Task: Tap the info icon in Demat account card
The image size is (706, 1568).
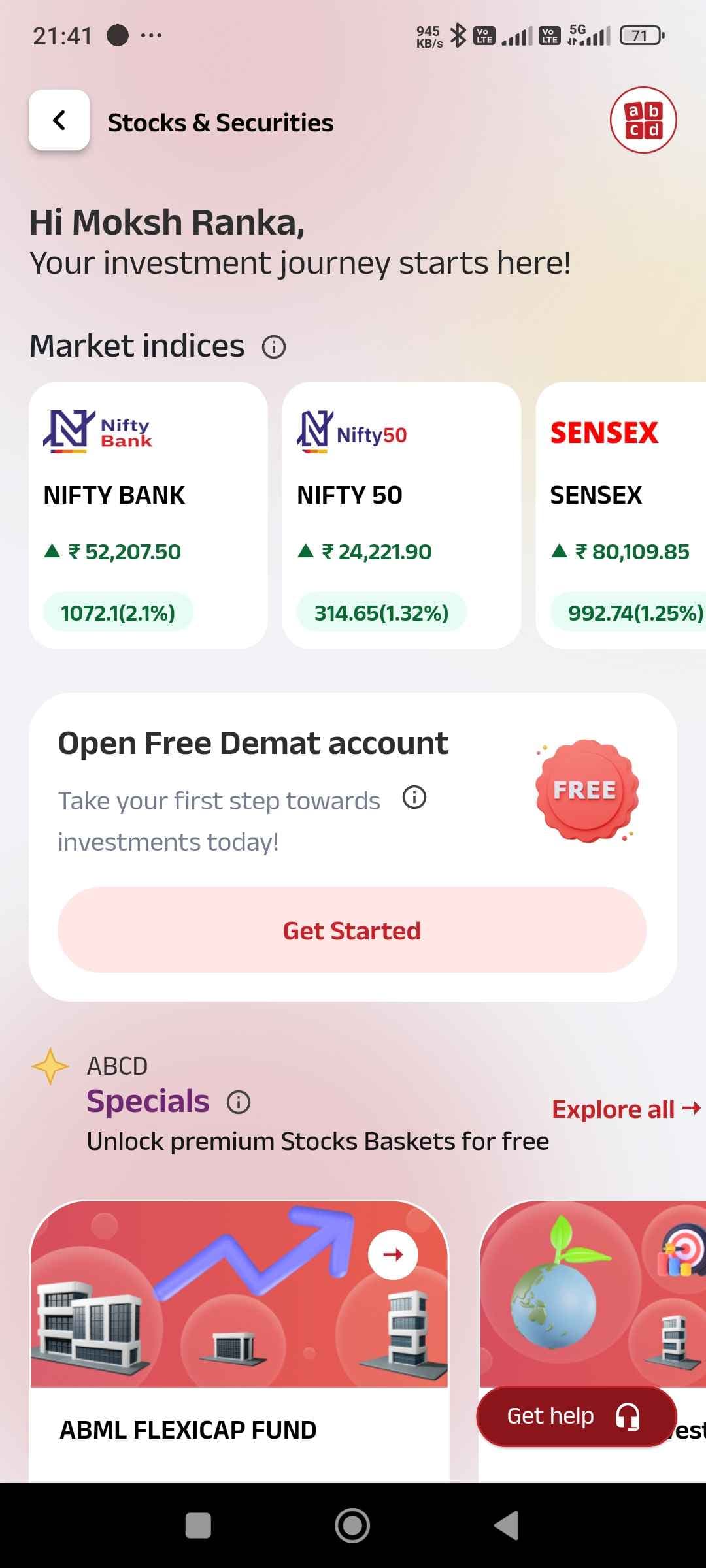Action: (414, 798)
